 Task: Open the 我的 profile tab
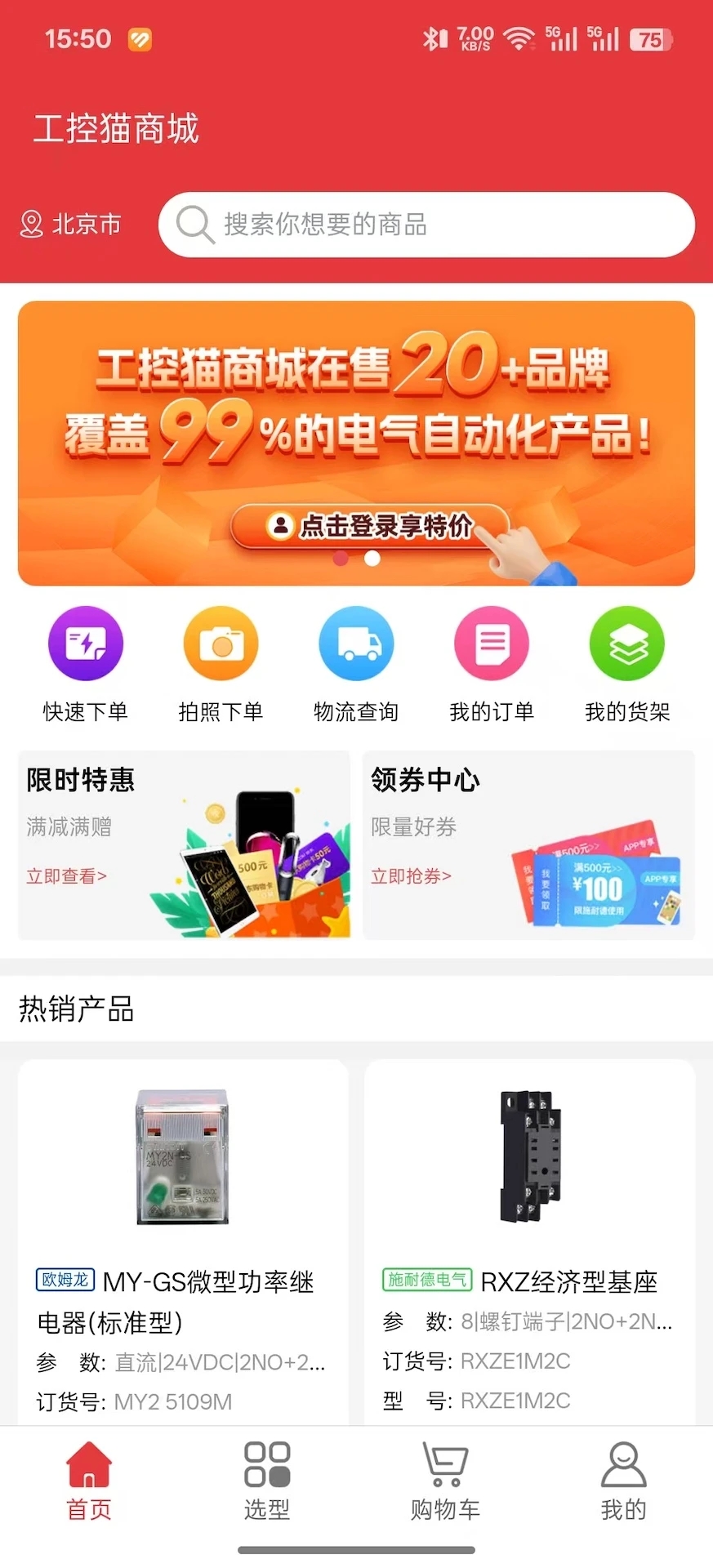(622, 1478)
